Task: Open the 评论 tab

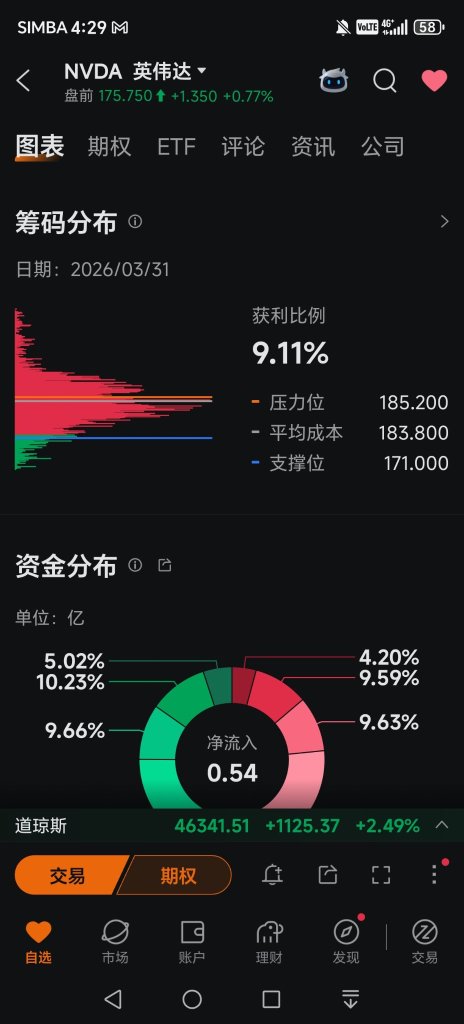Action: pos(243,146)
